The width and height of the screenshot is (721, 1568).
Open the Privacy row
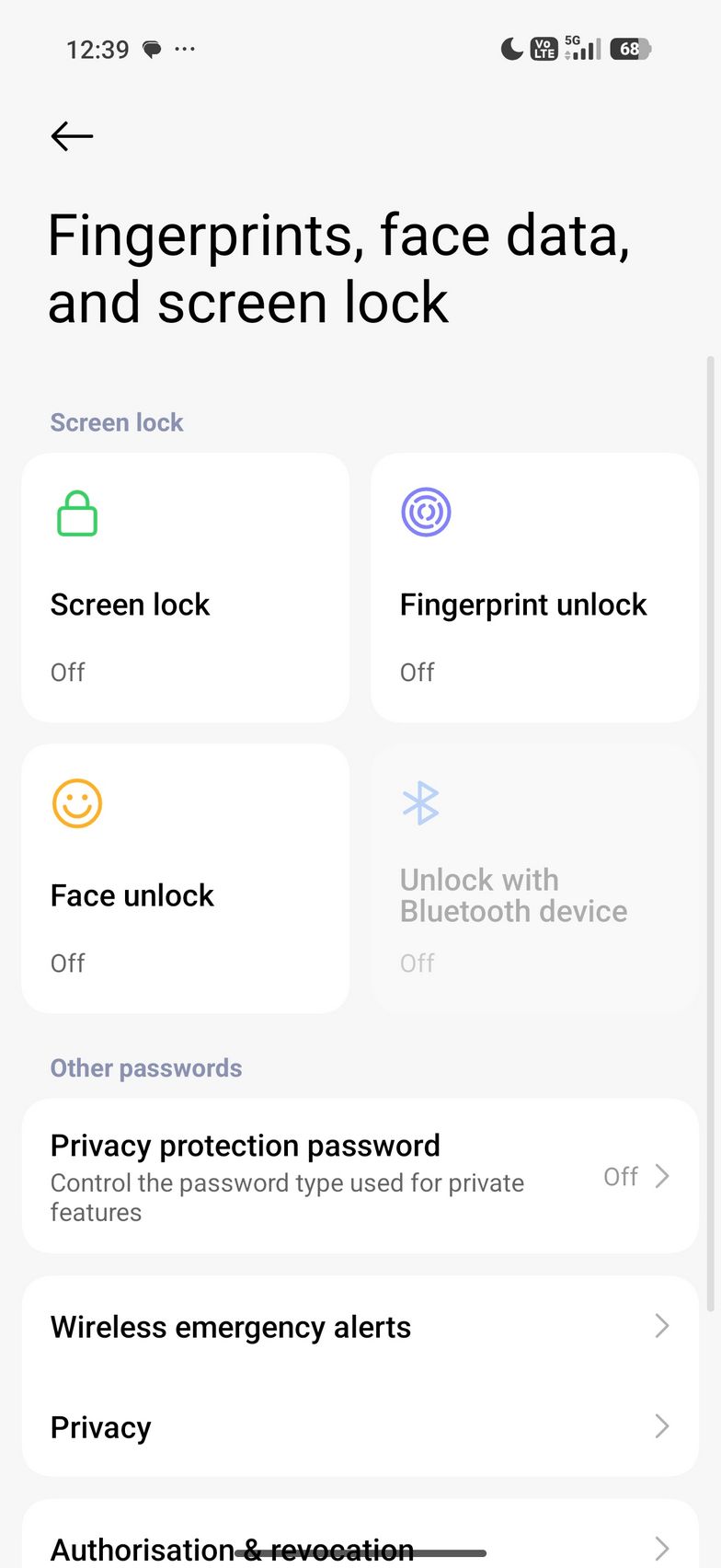click(360, 1426)
